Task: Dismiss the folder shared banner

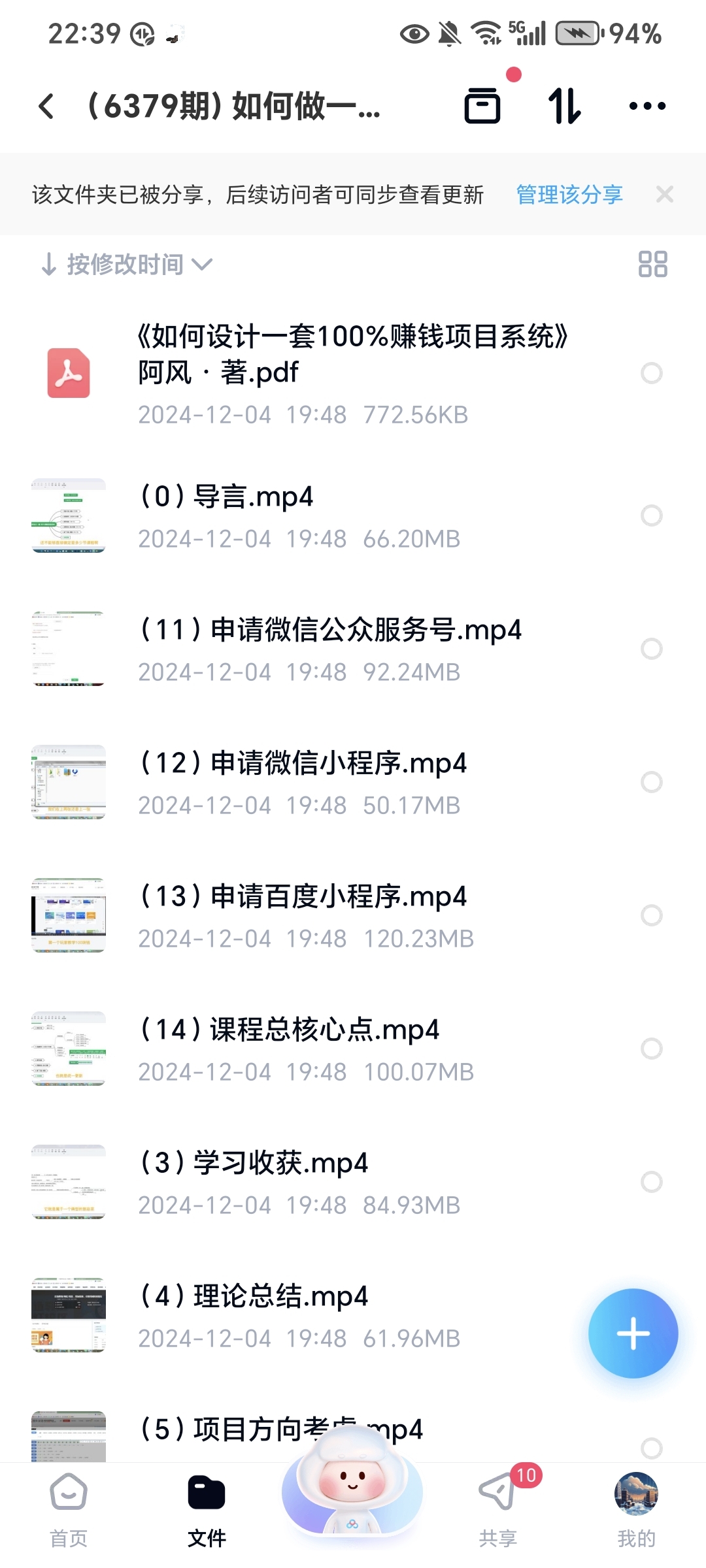Action: (x=665, y=195)
